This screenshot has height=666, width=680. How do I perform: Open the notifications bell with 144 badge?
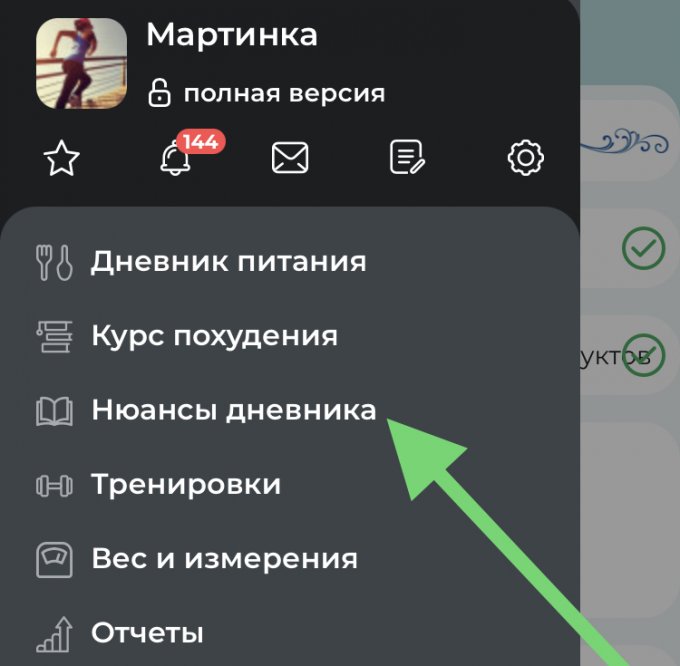[176, 159]
